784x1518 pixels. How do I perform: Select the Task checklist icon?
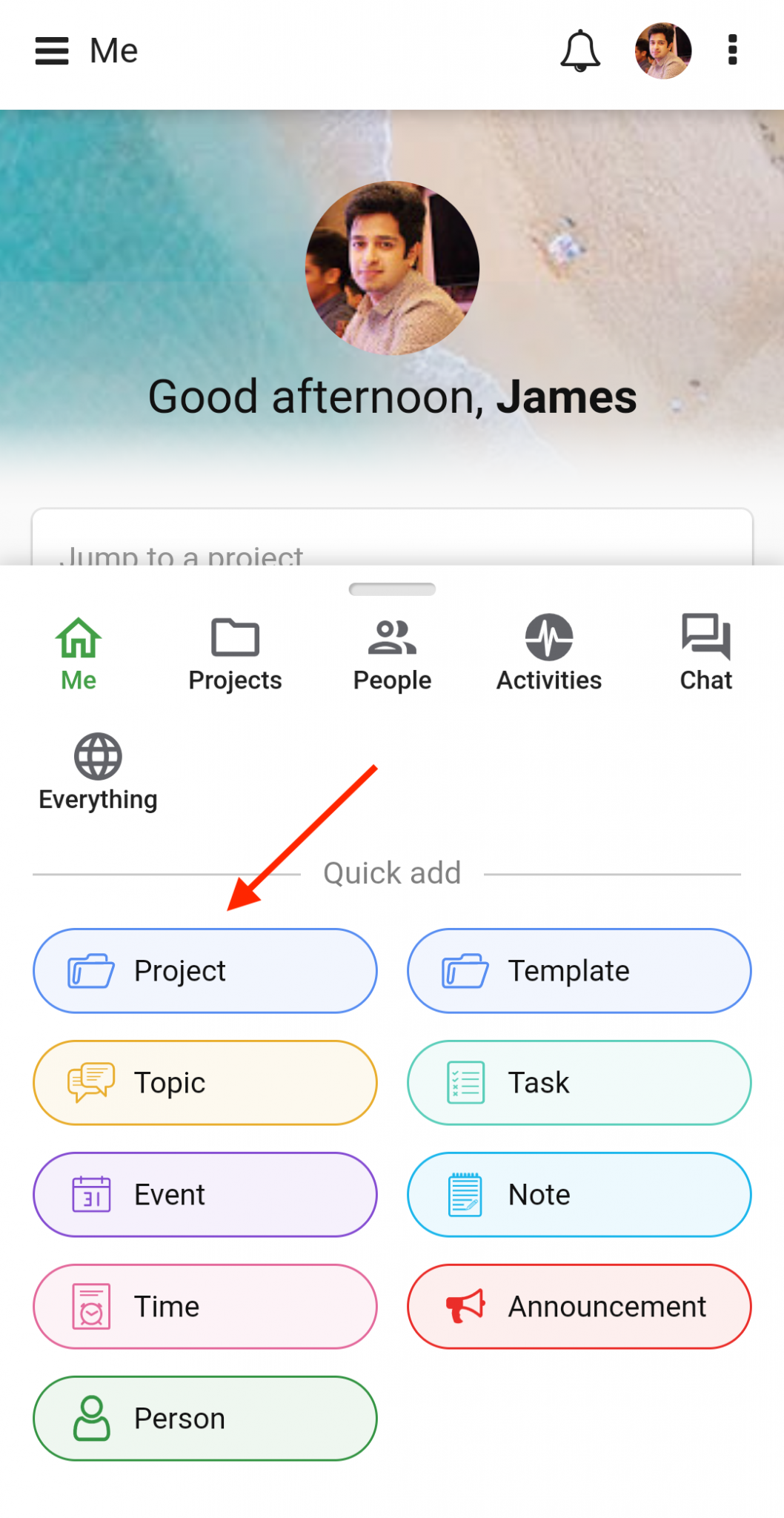click(x=465, y=1082)
